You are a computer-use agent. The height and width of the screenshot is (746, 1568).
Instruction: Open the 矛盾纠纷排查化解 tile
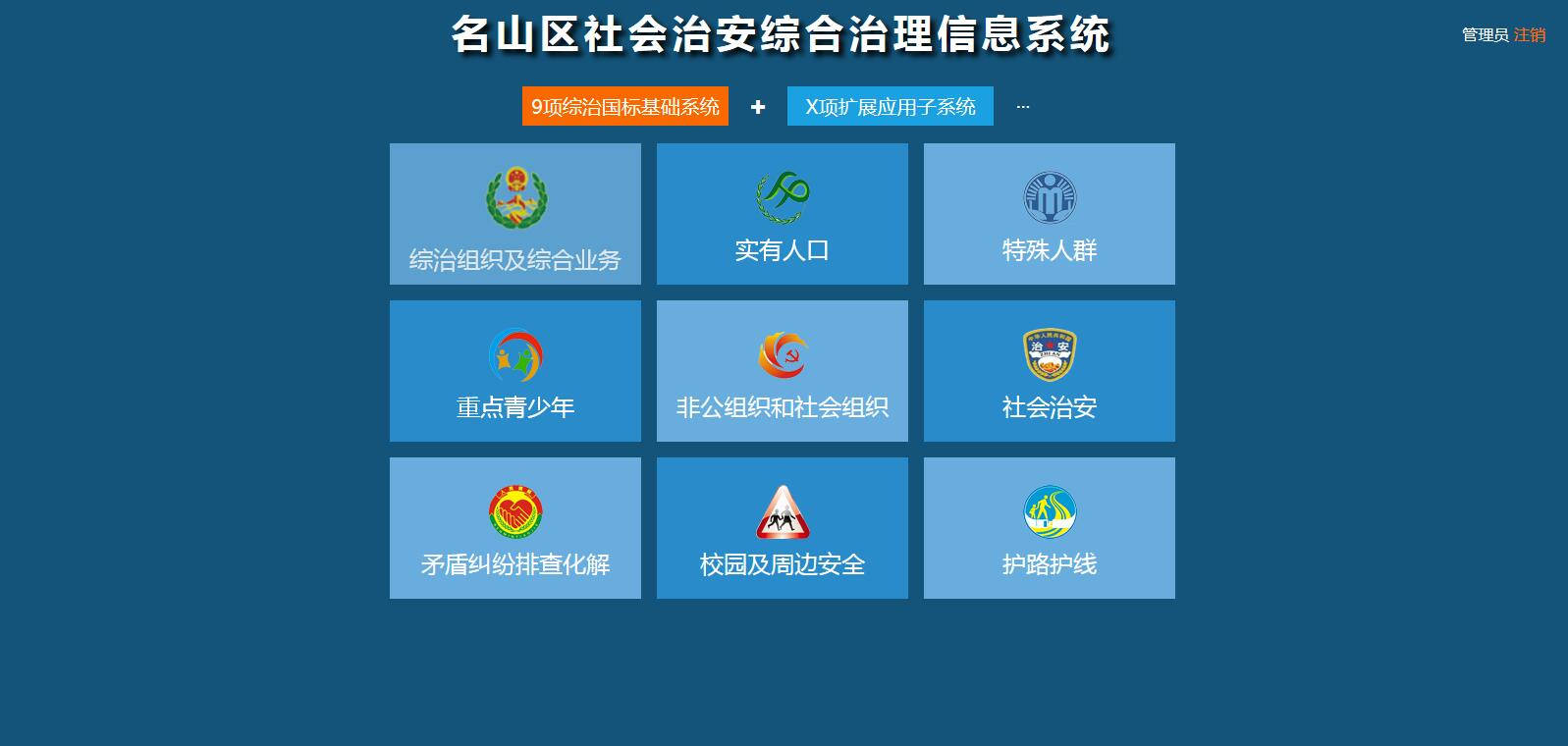tap(515, 528)
